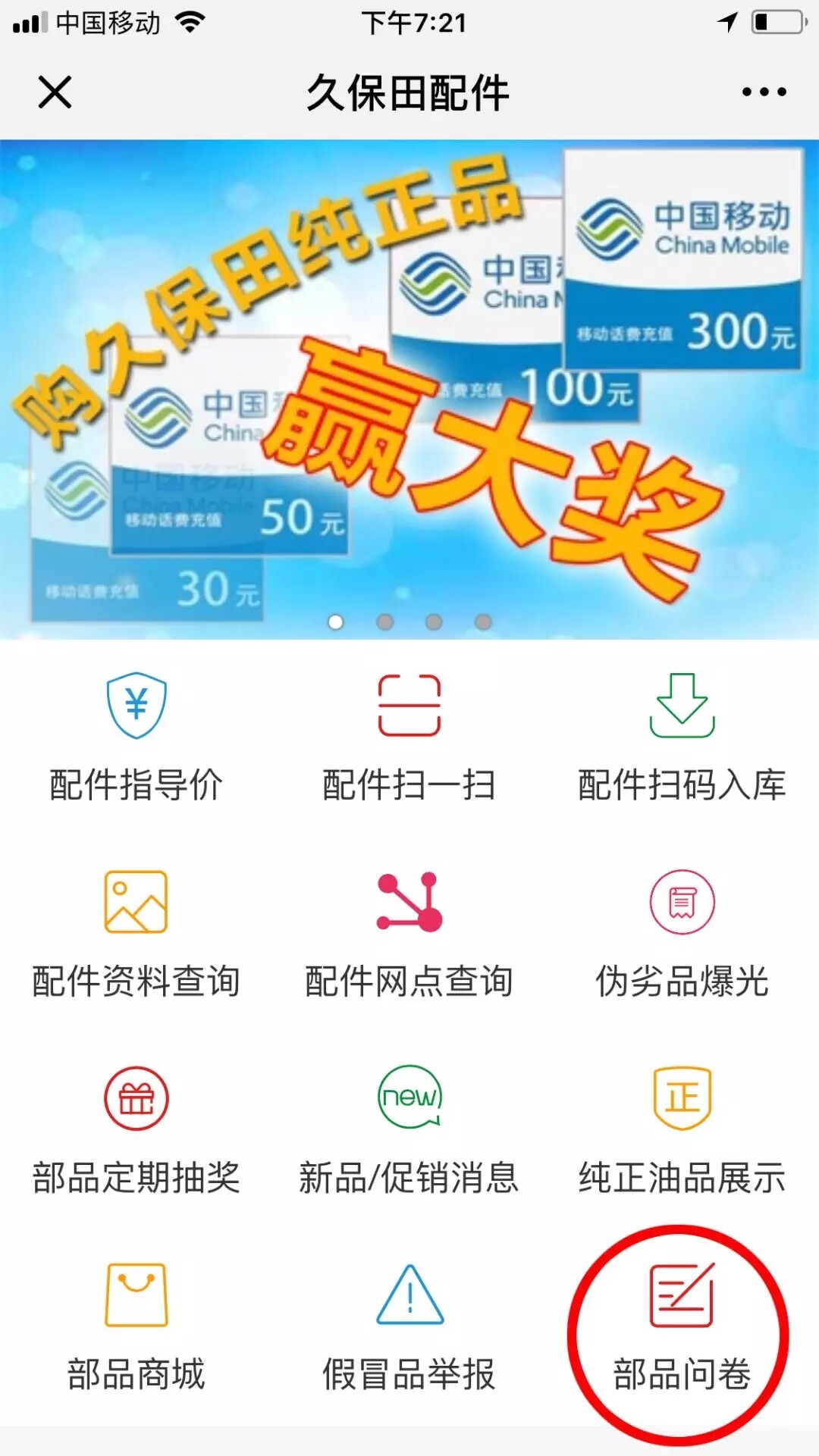819x1456 pixels.
Task: Close the 久保田配件 page
Action: [x=55, y=92]
